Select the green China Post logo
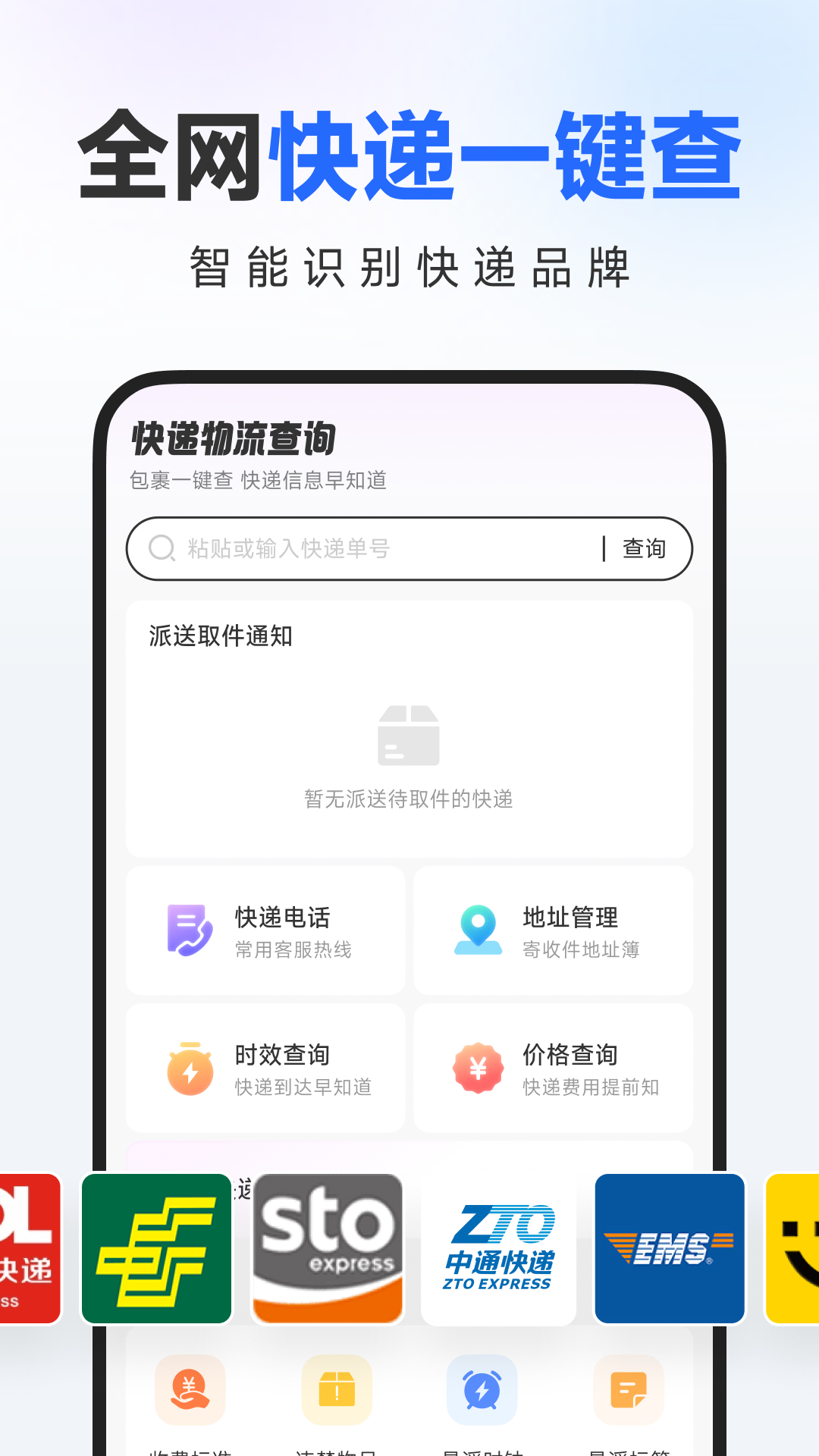The height and width of the screenshot is (1456, 819). point(156,1247)
